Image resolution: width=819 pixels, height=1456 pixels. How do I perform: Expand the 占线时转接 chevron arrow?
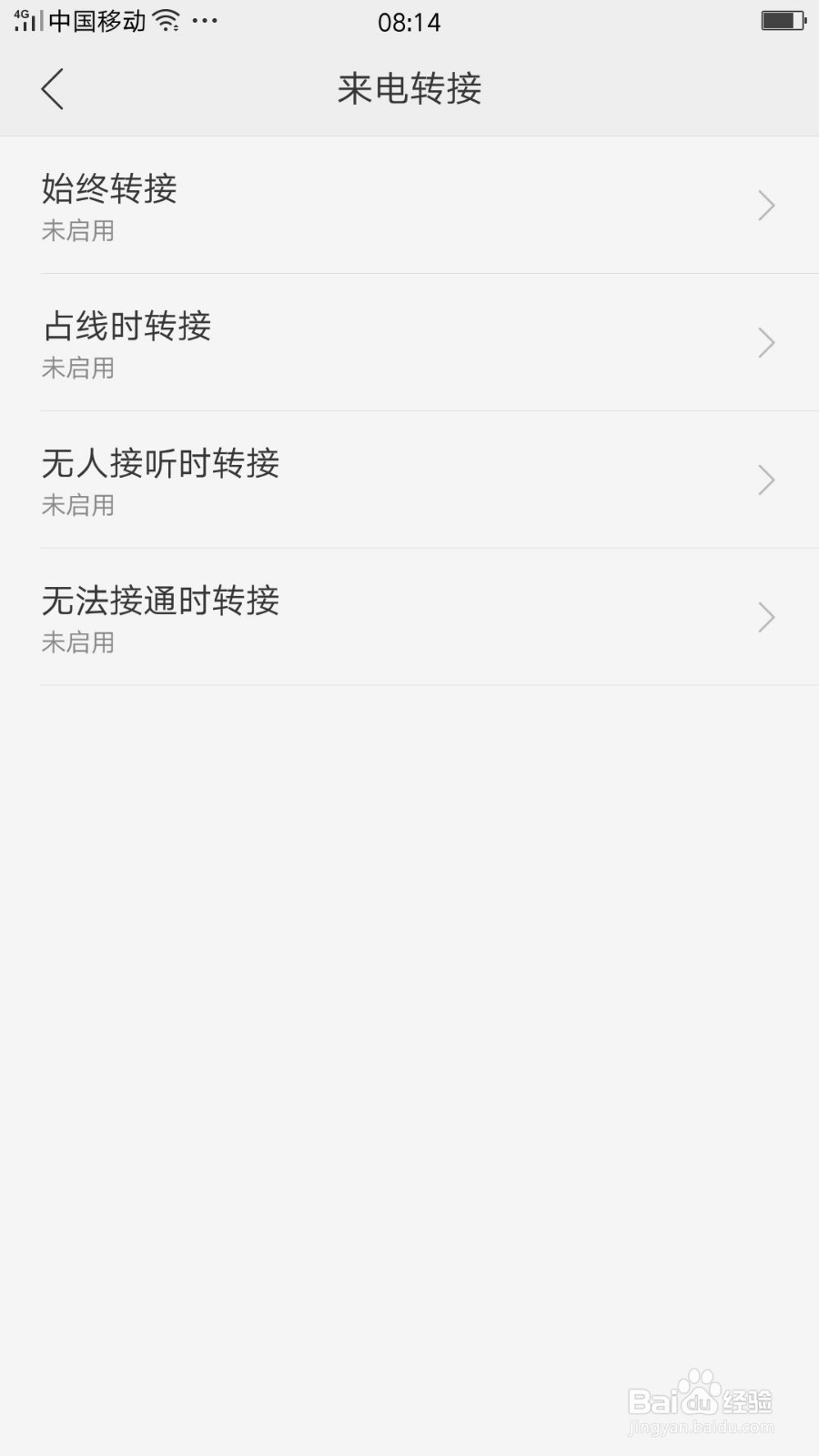pyautogui.click(x=767, y=343)
